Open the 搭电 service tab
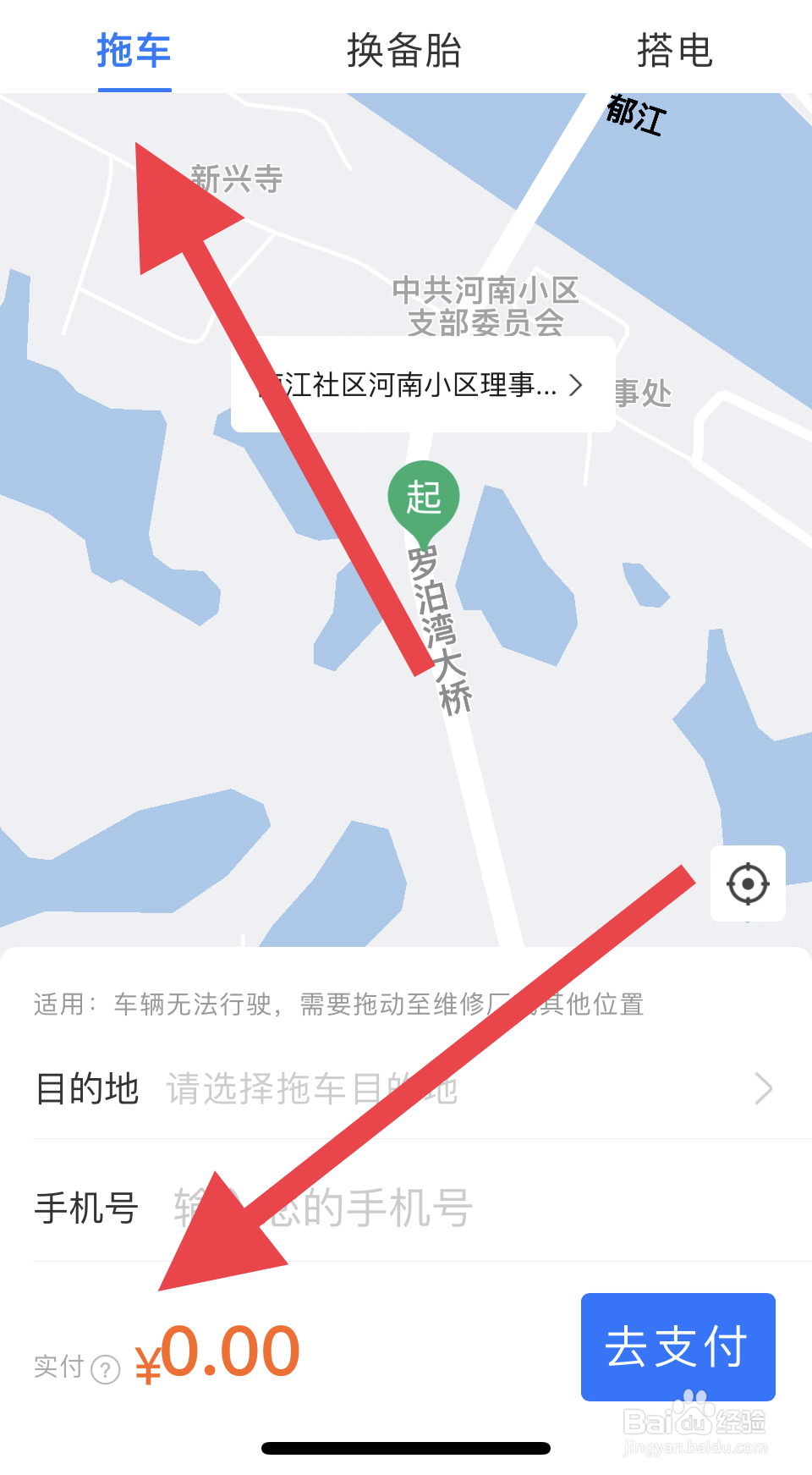Screen dimensions: 812x1475 (674, 51)
